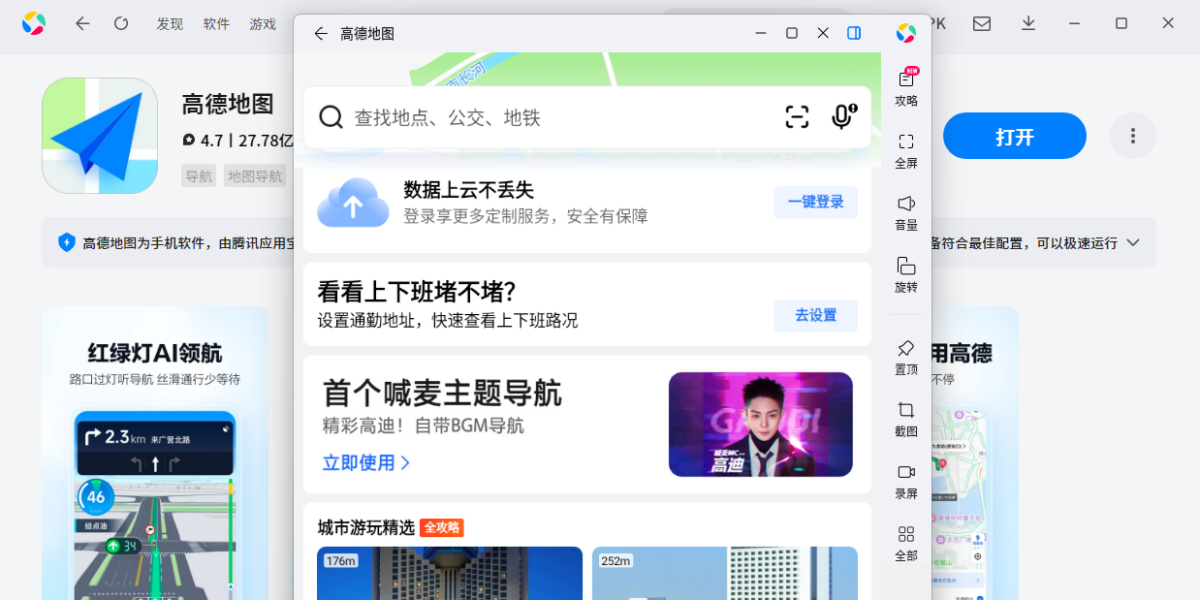Open the 立即使用 link for themed navigation
Image resolution: width=1200 pixels, height=600 pixels.
[x=366, y=462]
